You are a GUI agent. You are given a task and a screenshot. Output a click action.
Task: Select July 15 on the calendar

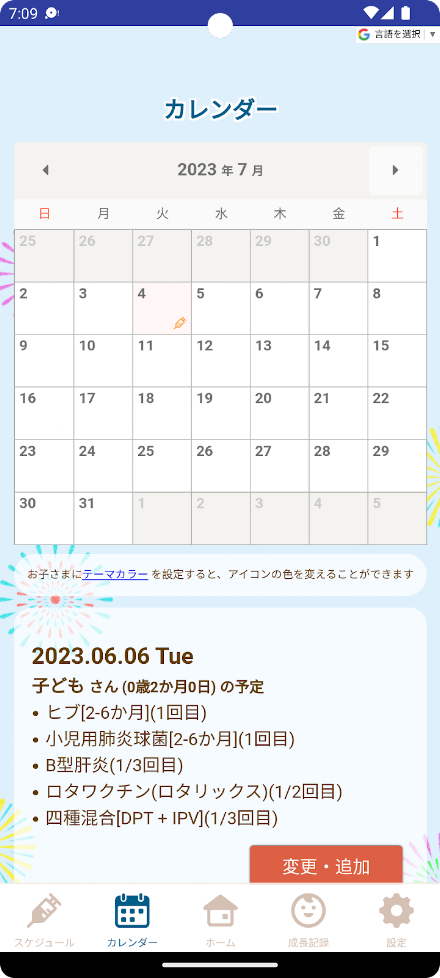[397, 361]
